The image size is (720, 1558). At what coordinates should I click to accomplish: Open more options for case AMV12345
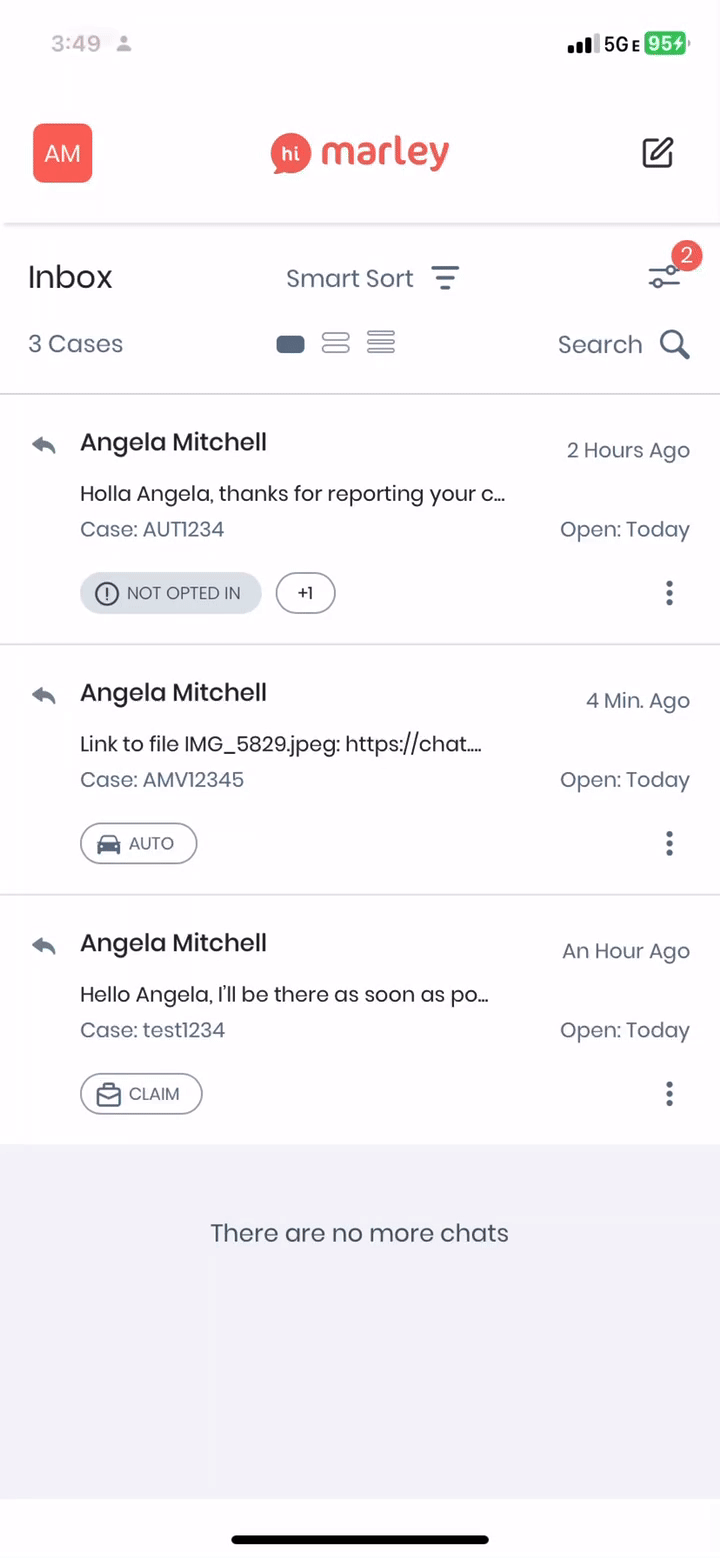click(669, 843)
